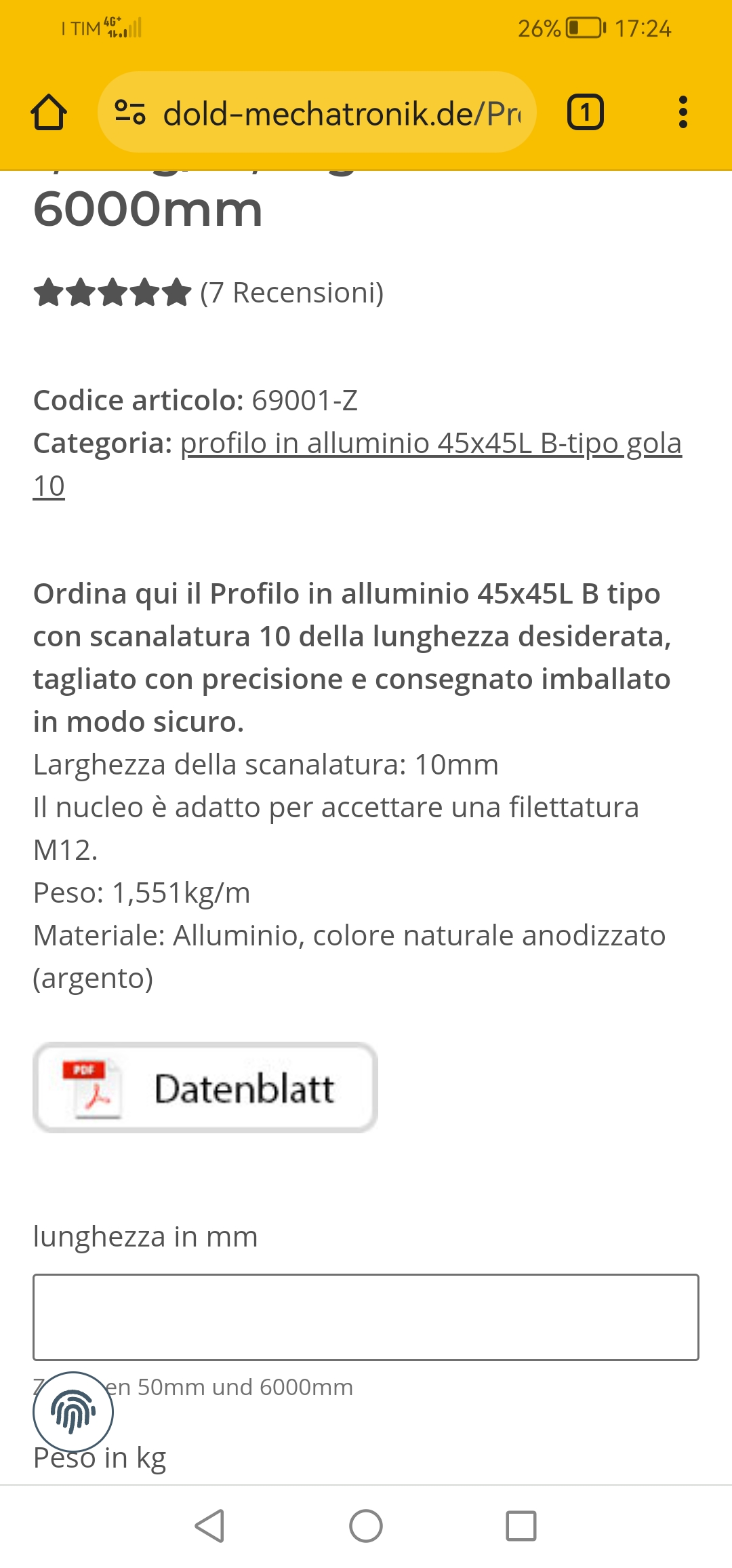This screenshot has width=732, height=1568.
Task: Go back using the system back button
Action: point(209,1526)
